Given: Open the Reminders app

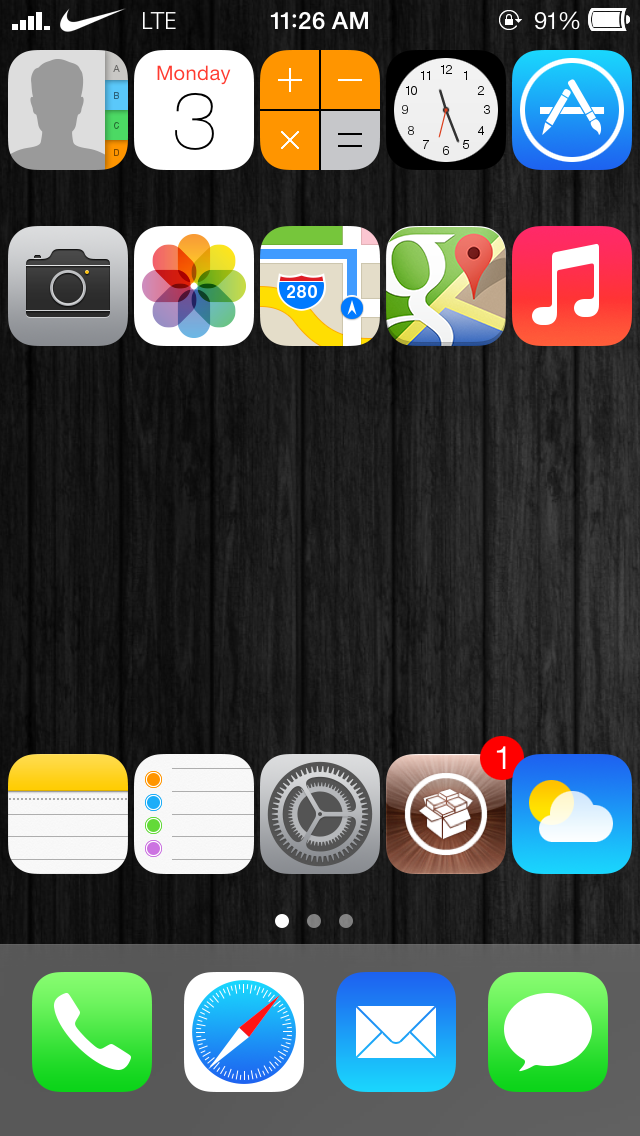Looking at the screenshot, I should tap(194, 814).
